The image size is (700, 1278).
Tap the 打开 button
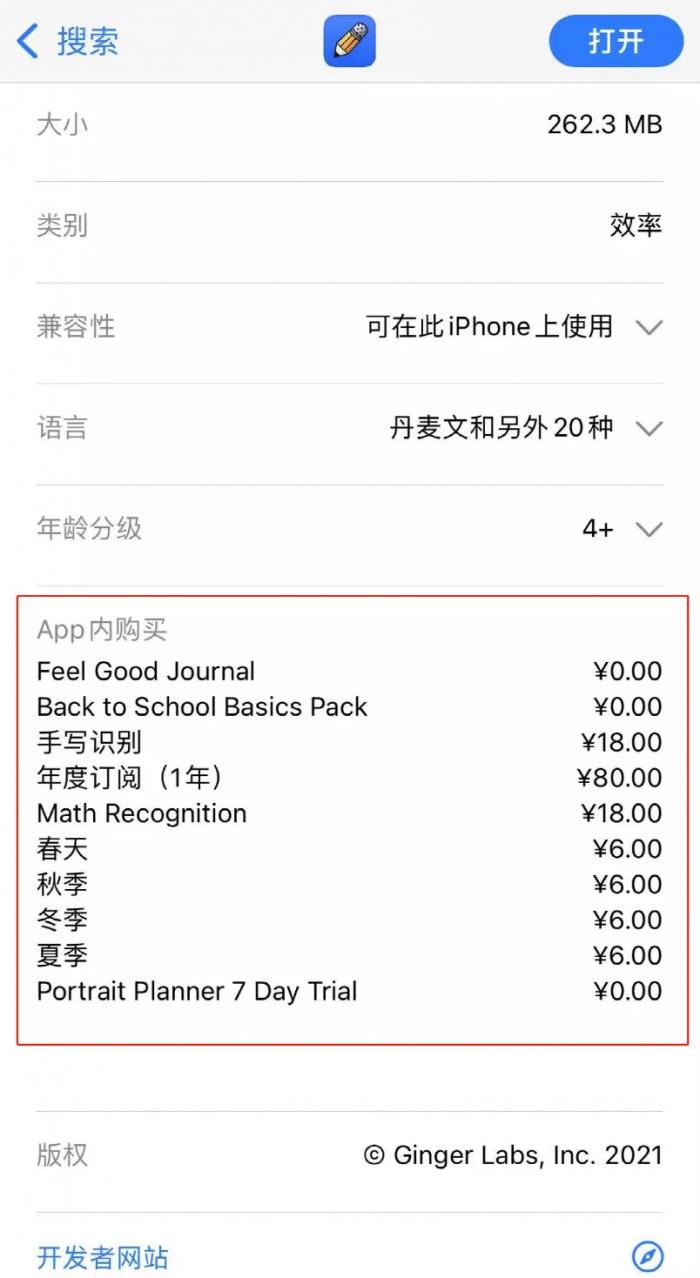click(x=615, y=42)
